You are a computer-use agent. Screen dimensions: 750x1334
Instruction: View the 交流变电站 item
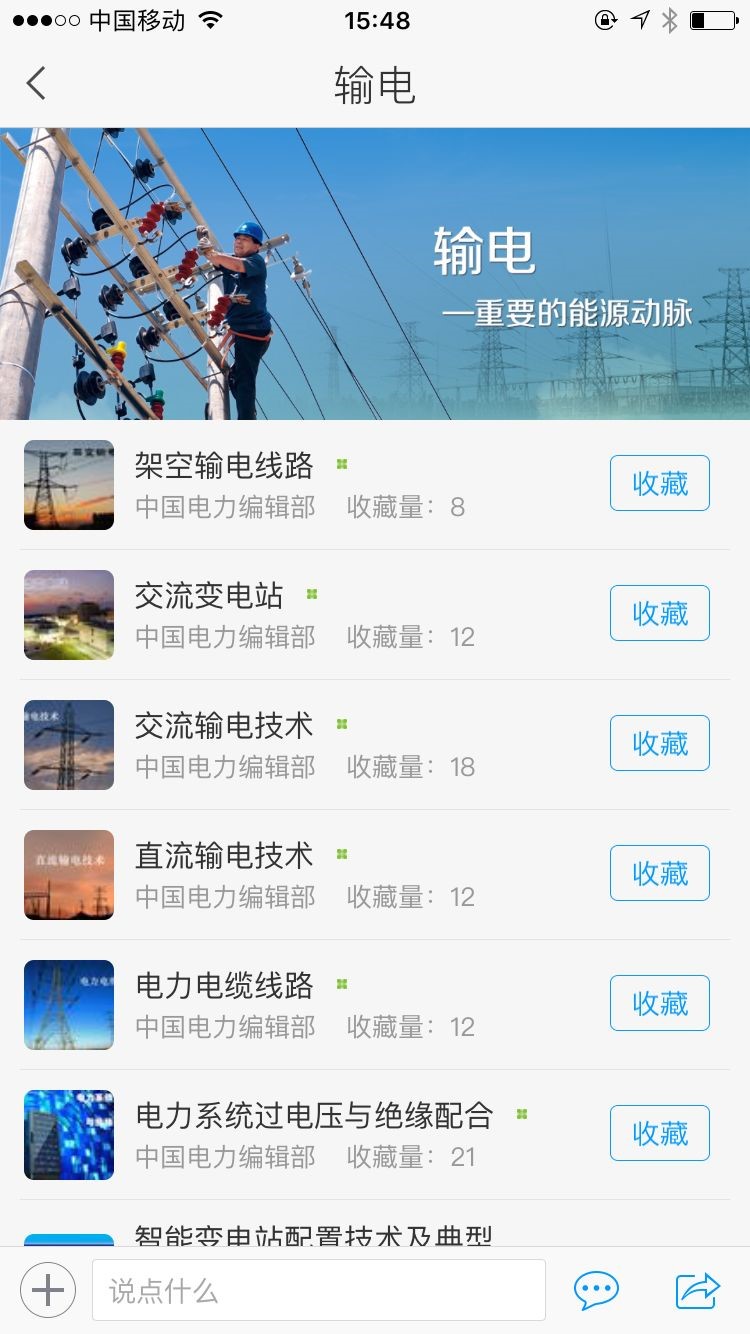coord(209,596)
